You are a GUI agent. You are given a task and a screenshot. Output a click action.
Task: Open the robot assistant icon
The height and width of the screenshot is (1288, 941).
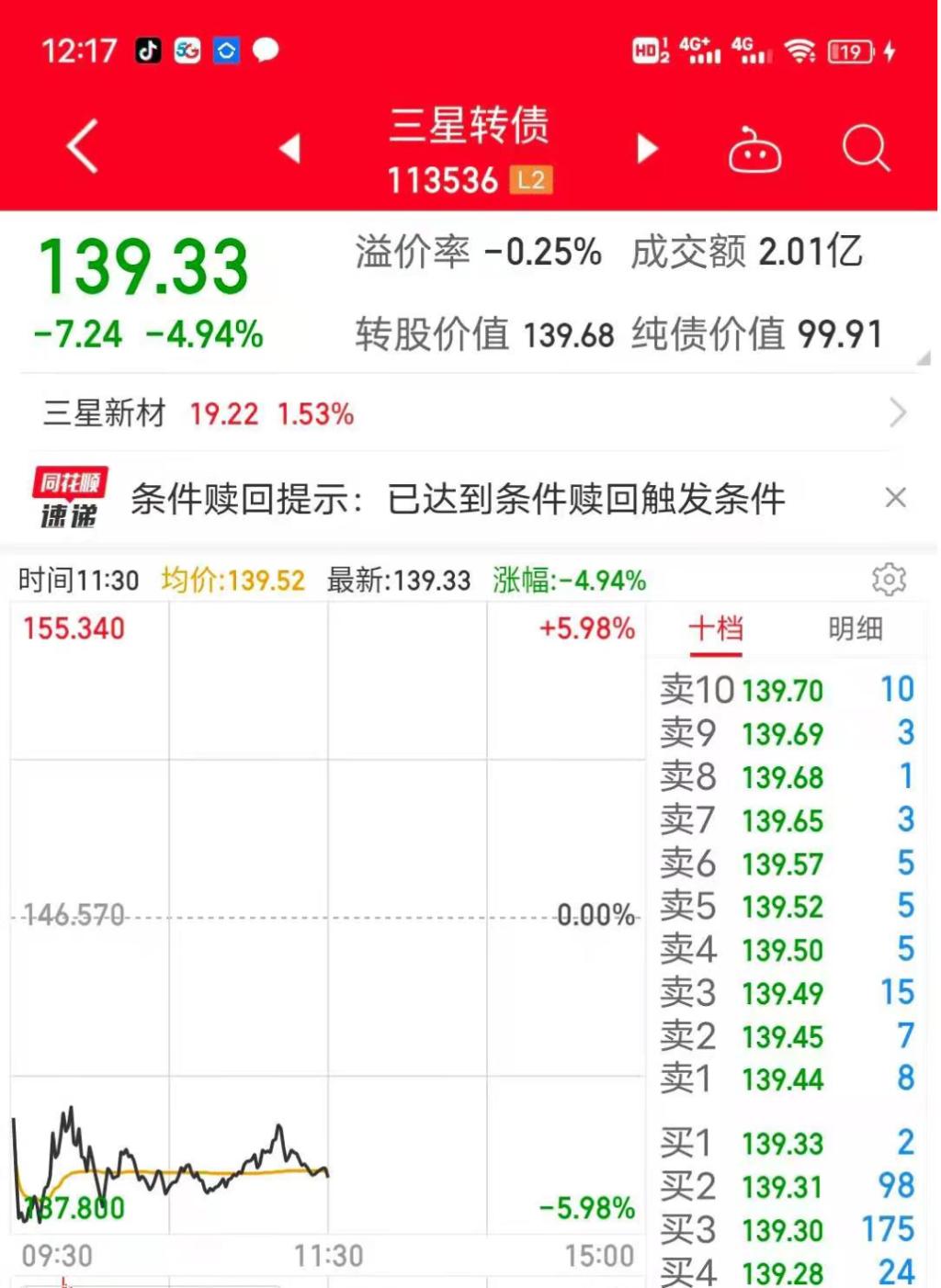click(x=754, y=150)
